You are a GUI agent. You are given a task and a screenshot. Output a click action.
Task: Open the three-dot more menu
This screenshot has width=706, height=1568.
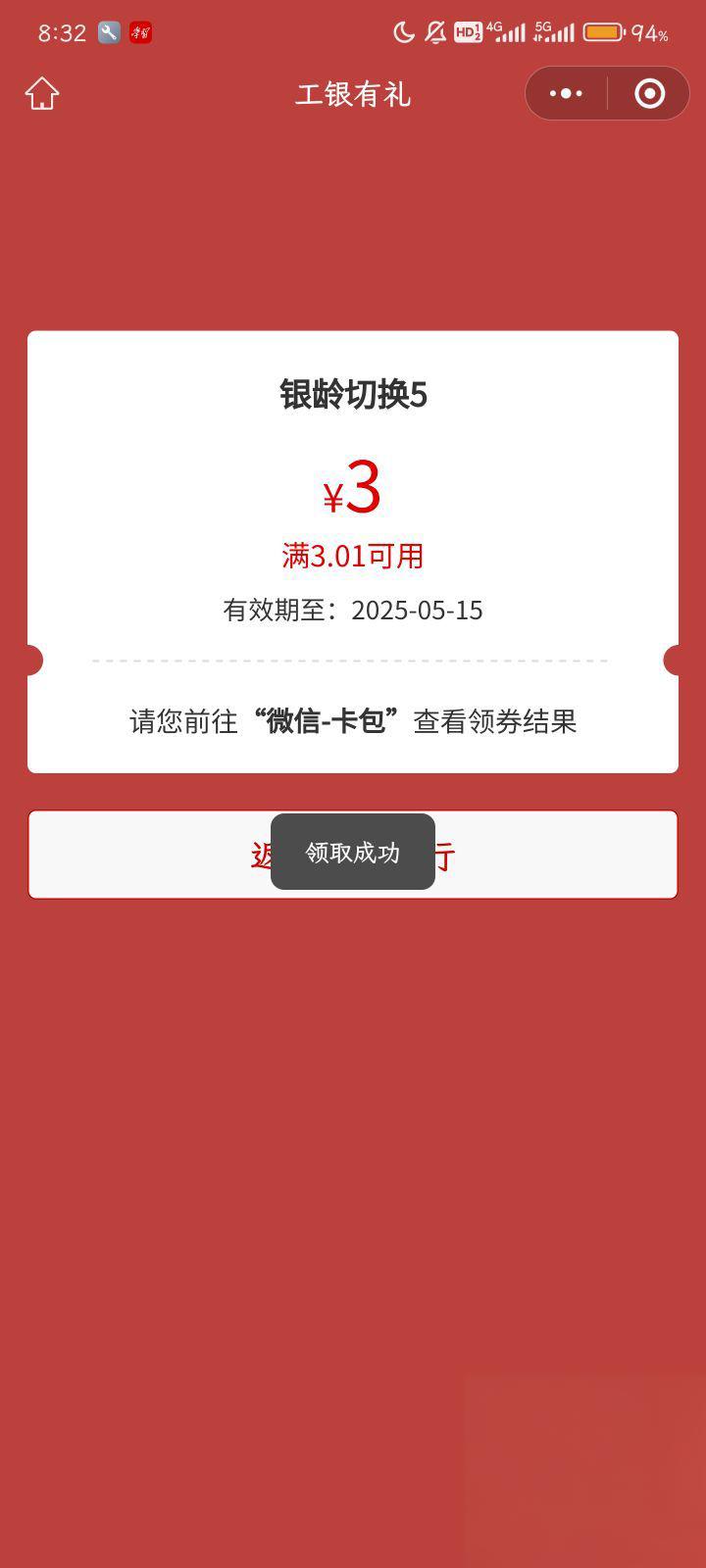(566, 94)
